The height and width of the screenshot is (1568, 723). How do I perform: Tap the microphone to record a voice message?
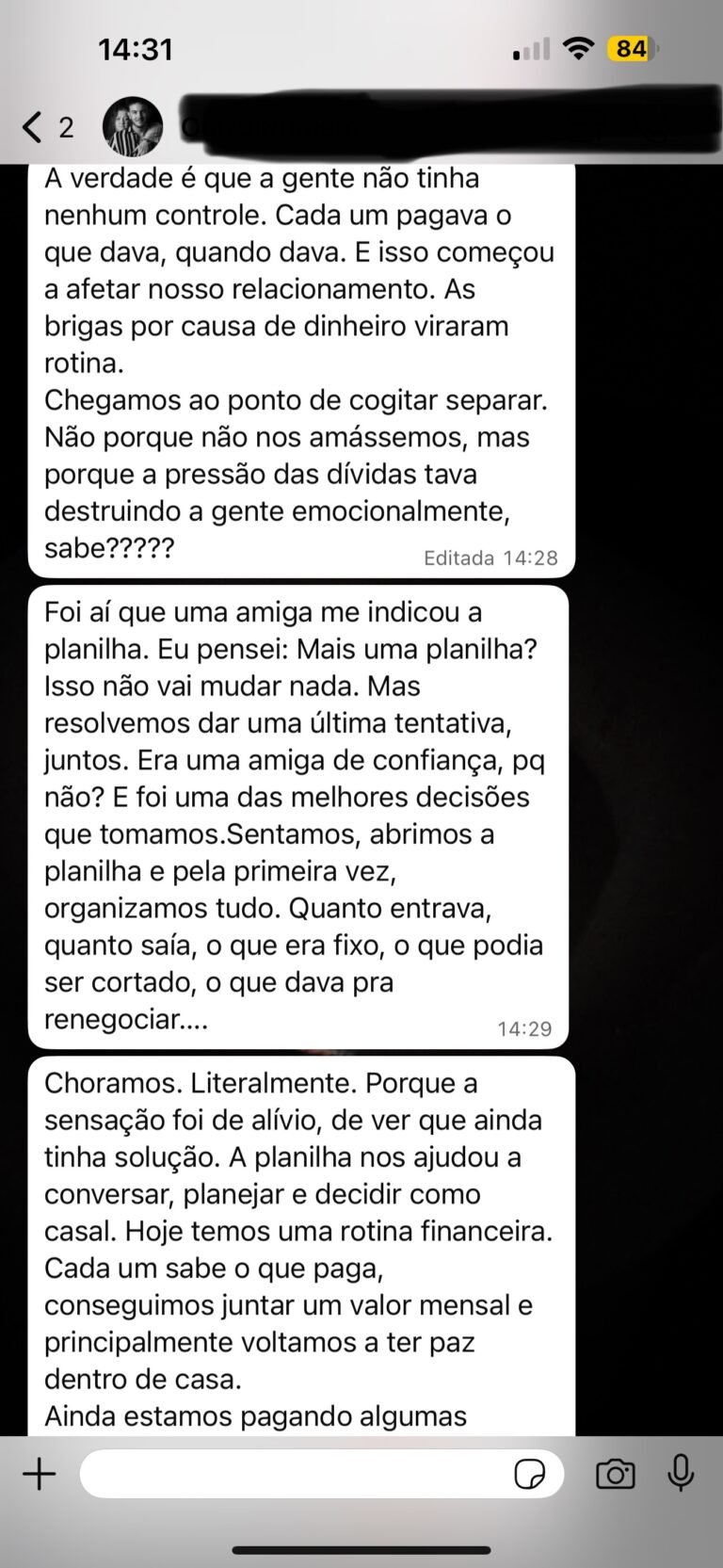click(681, 1474)
